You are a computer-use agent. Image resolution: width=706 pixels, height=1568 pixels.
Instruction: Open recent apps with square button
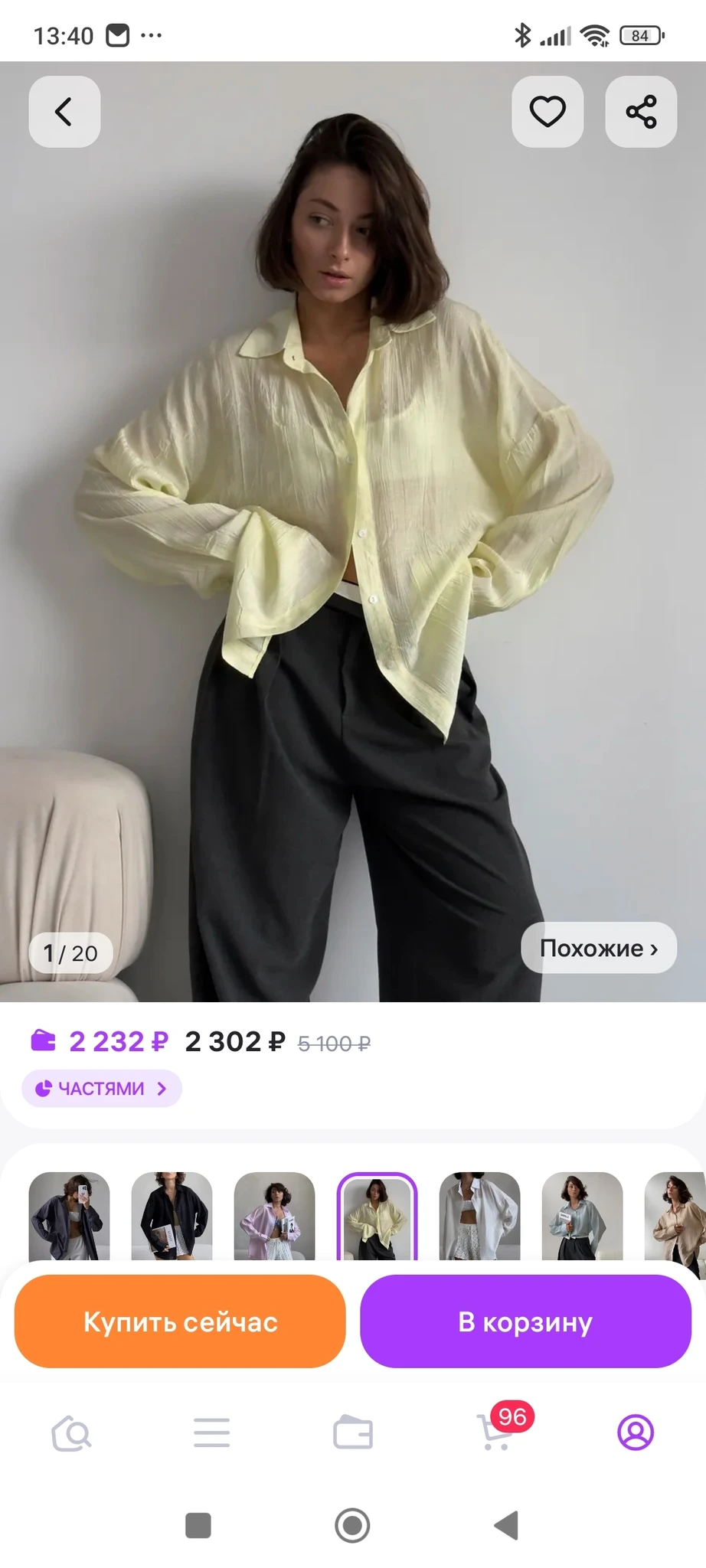pos(198,1525)
